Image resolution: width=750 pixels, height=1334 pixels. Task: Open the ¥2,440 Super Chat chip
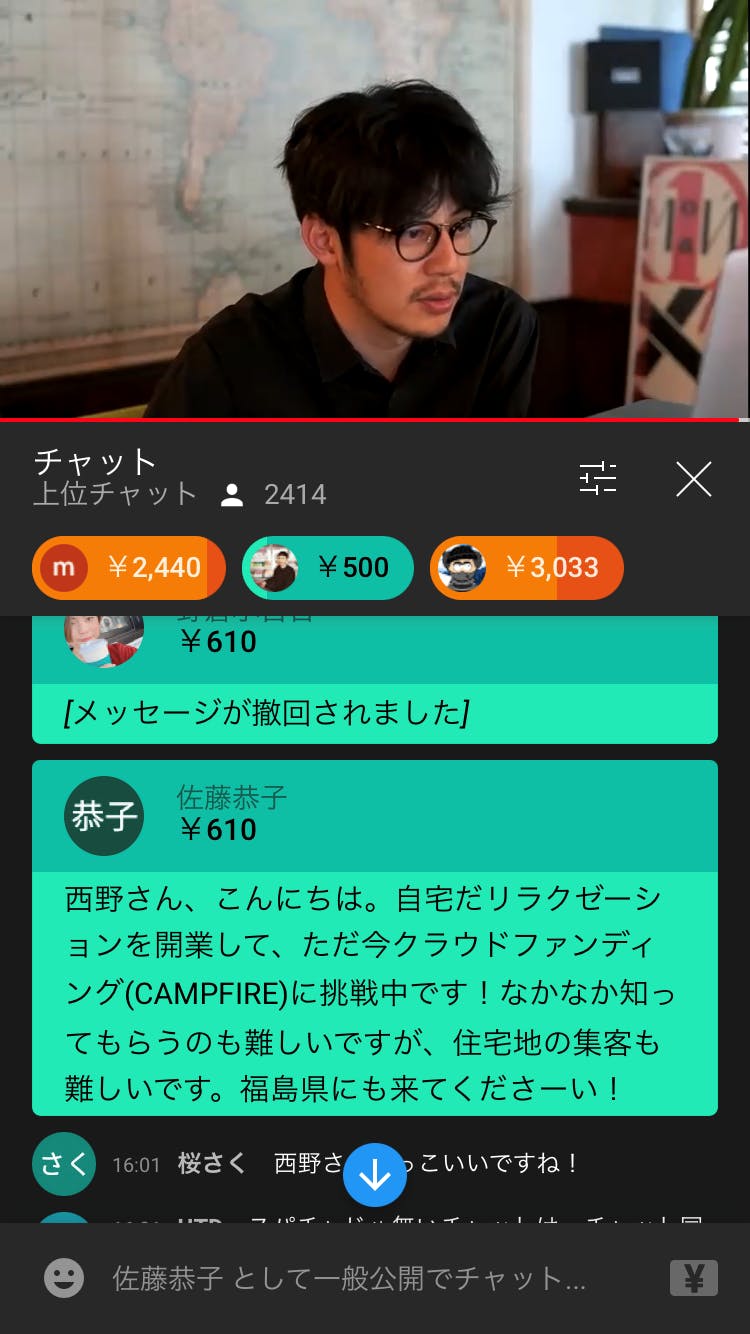129,568
